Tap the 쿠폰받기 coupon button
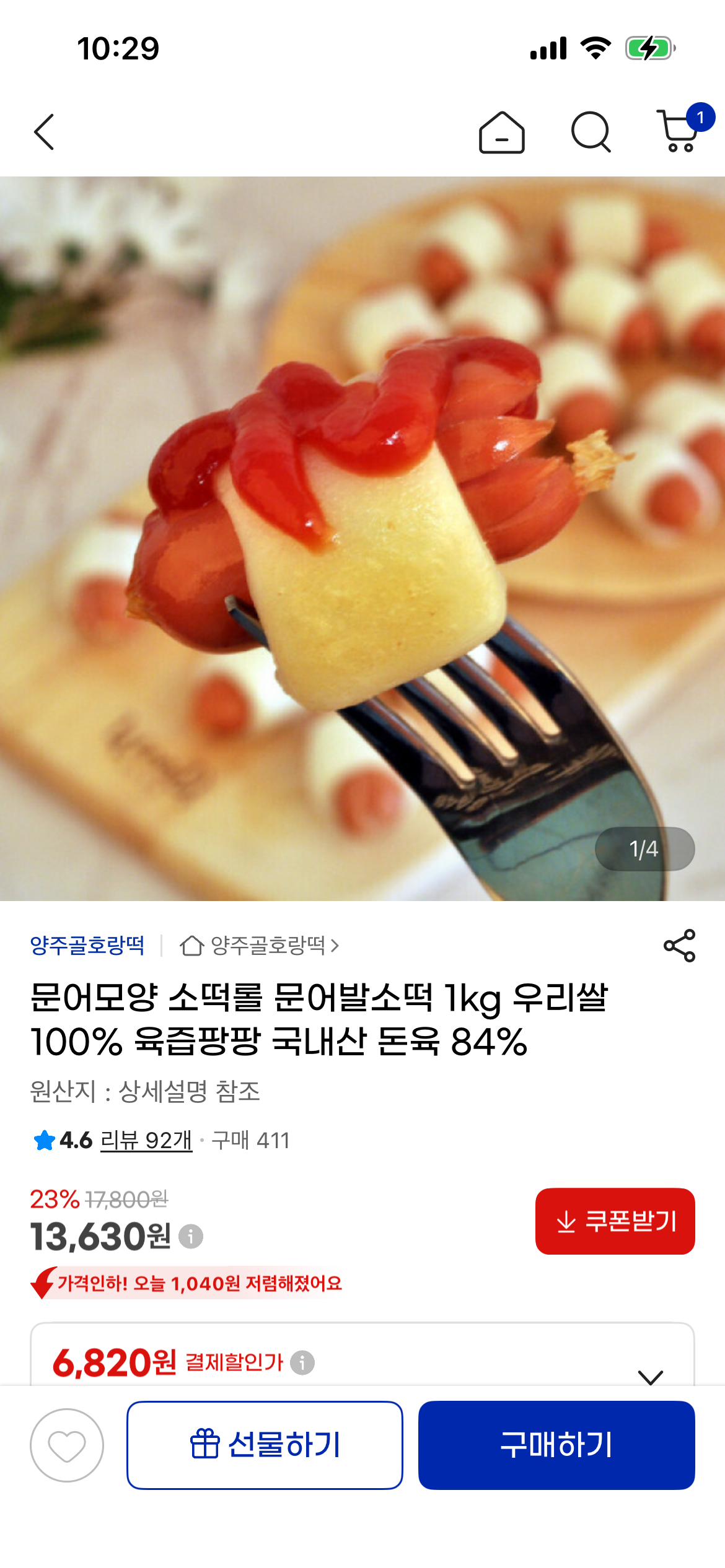This screenshot has height=1568, width=725. click(x=615, y=1221)
